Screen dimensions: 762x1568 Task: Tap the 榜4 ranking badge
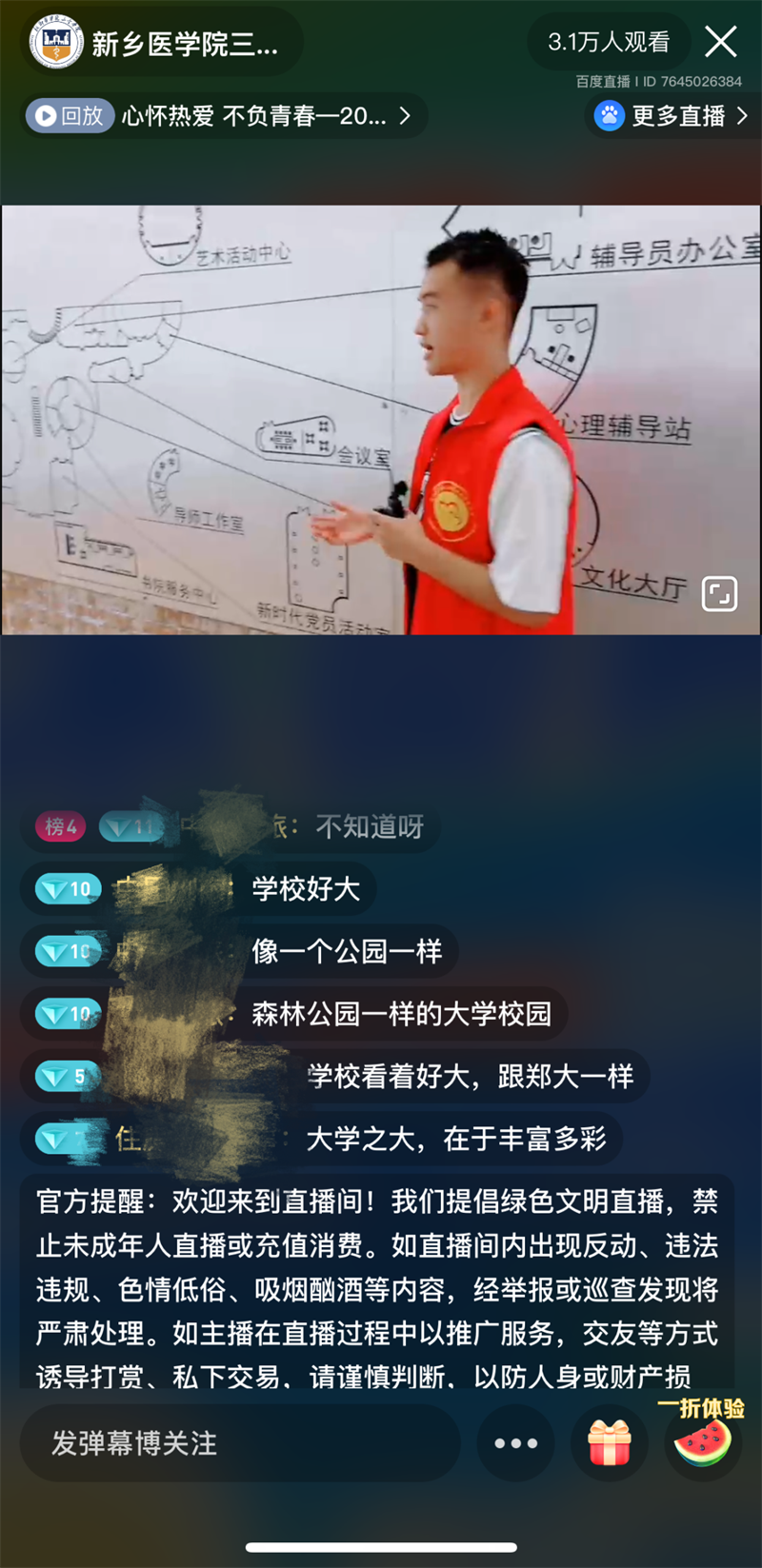coord(61,826)
